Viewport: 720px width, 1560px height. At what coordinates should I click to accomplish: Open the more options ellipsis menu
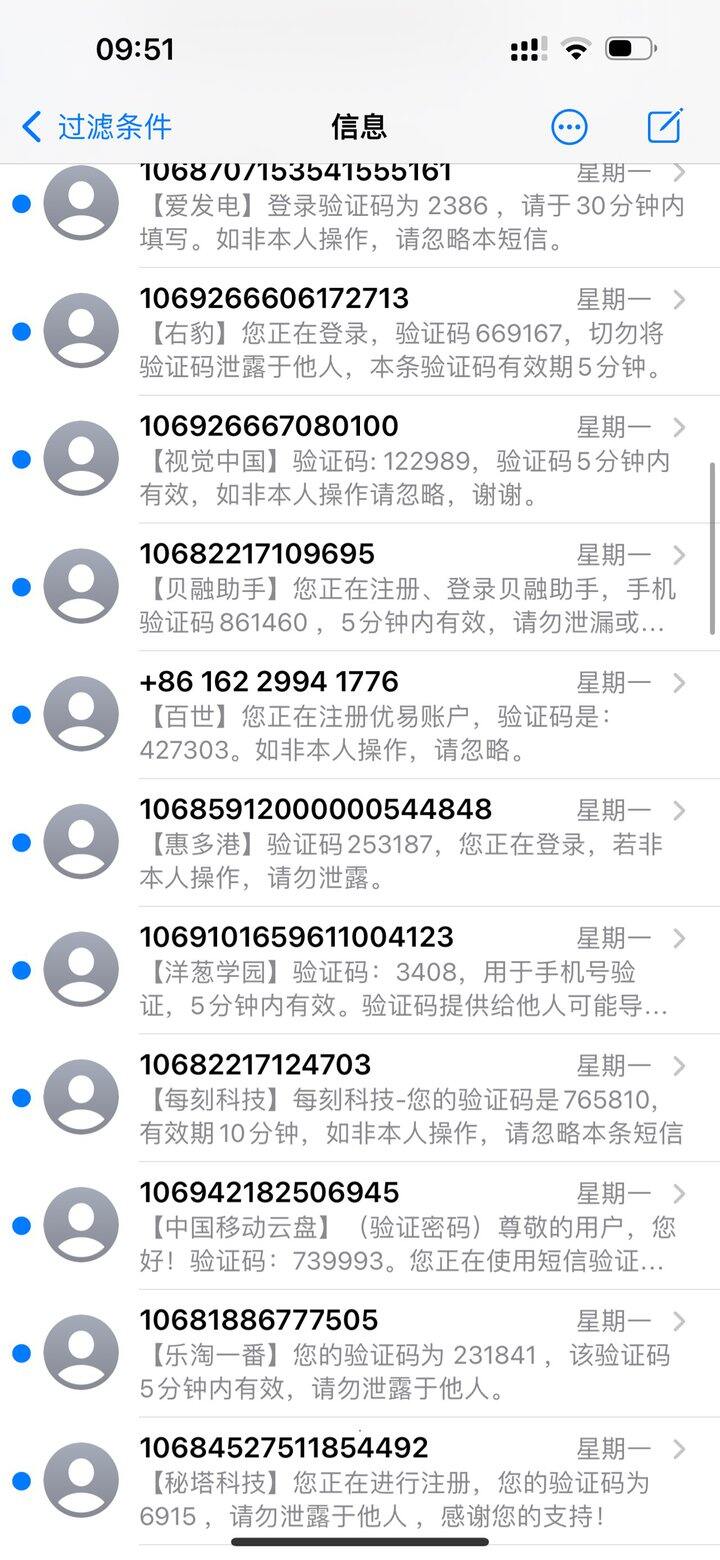pyautogui.click(x=569, y=127)
